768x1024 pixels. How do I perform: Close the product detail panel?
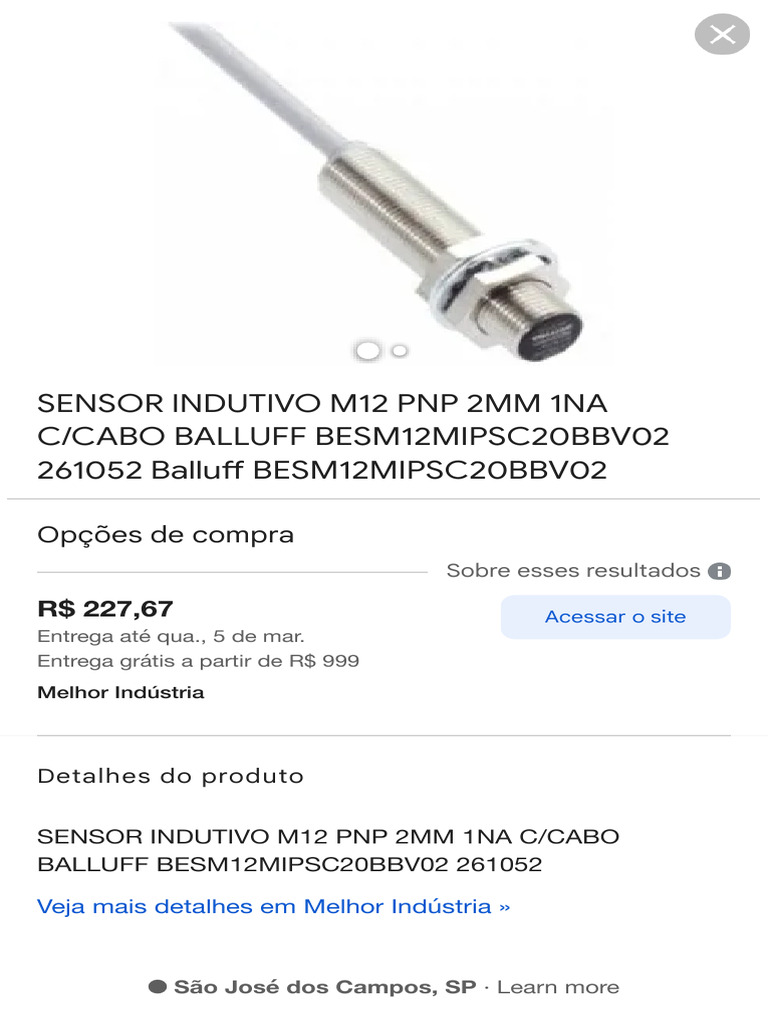tap(722, 34)
